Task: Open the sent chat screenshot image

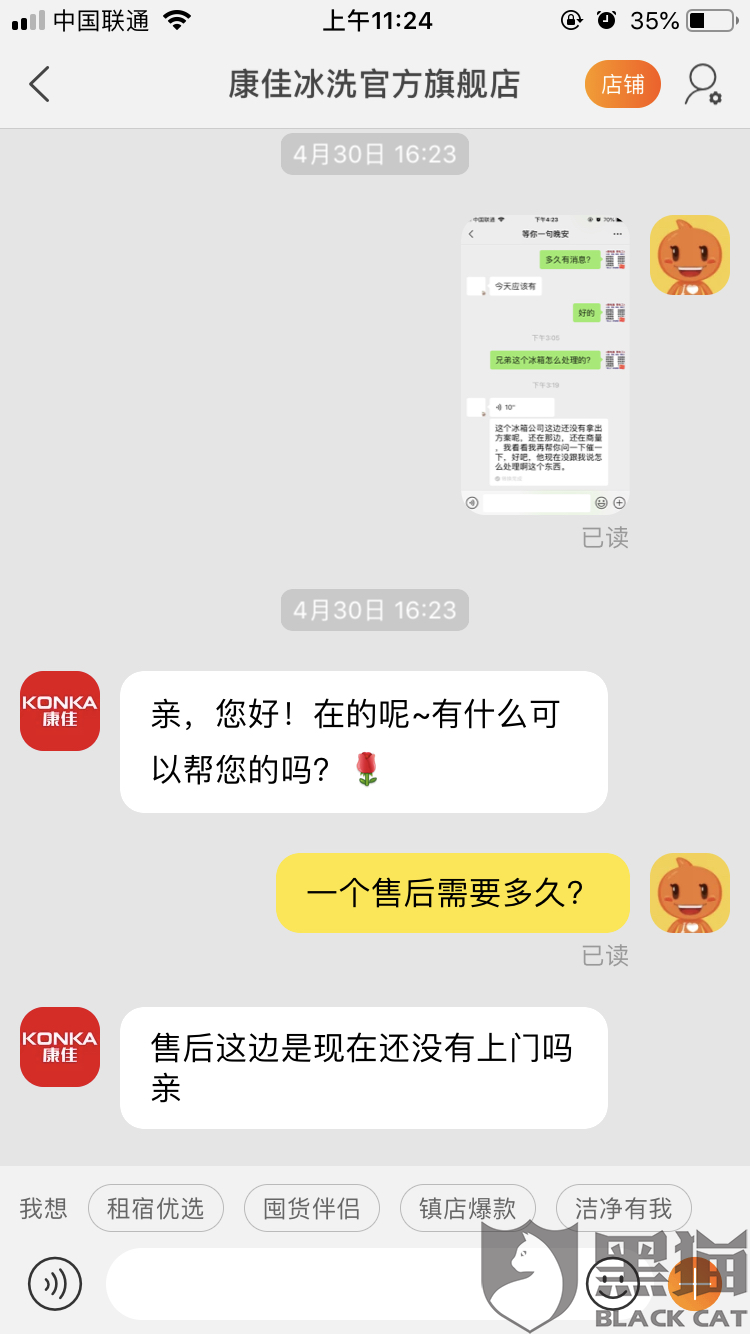Action: [x=545, y=365]
